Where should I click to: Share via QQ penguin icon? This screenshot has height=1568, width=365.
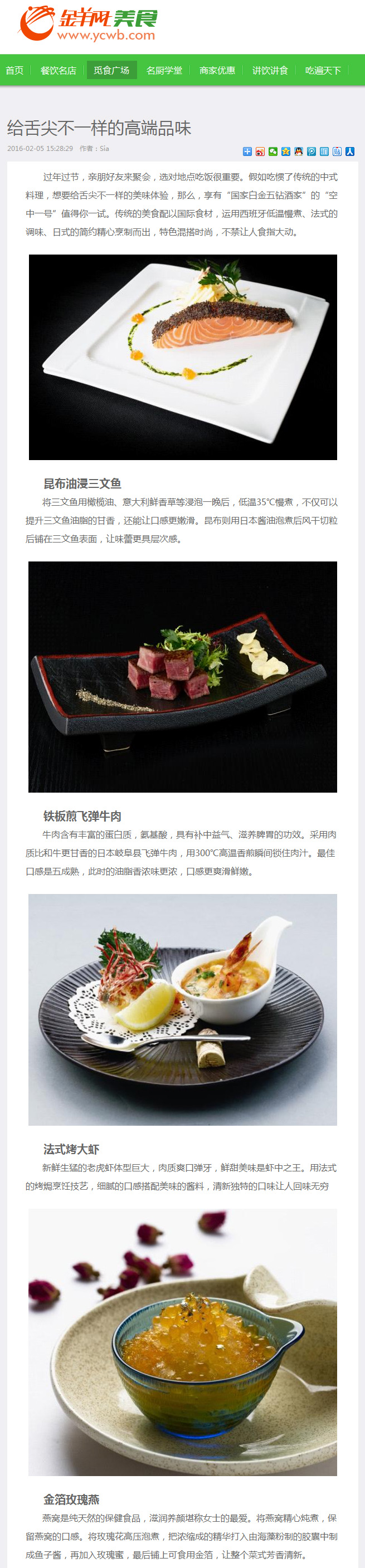pyautogui.click(x=298, y=152)
